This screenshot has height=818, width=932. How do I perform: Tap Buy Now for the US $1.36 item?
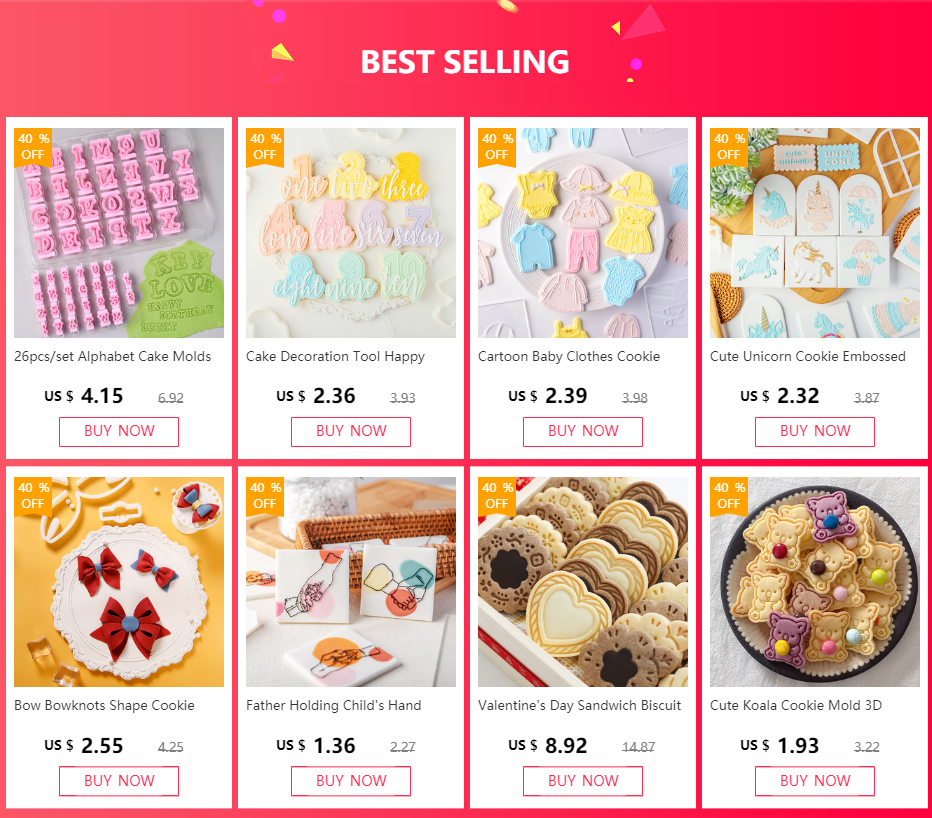(351, 781)
